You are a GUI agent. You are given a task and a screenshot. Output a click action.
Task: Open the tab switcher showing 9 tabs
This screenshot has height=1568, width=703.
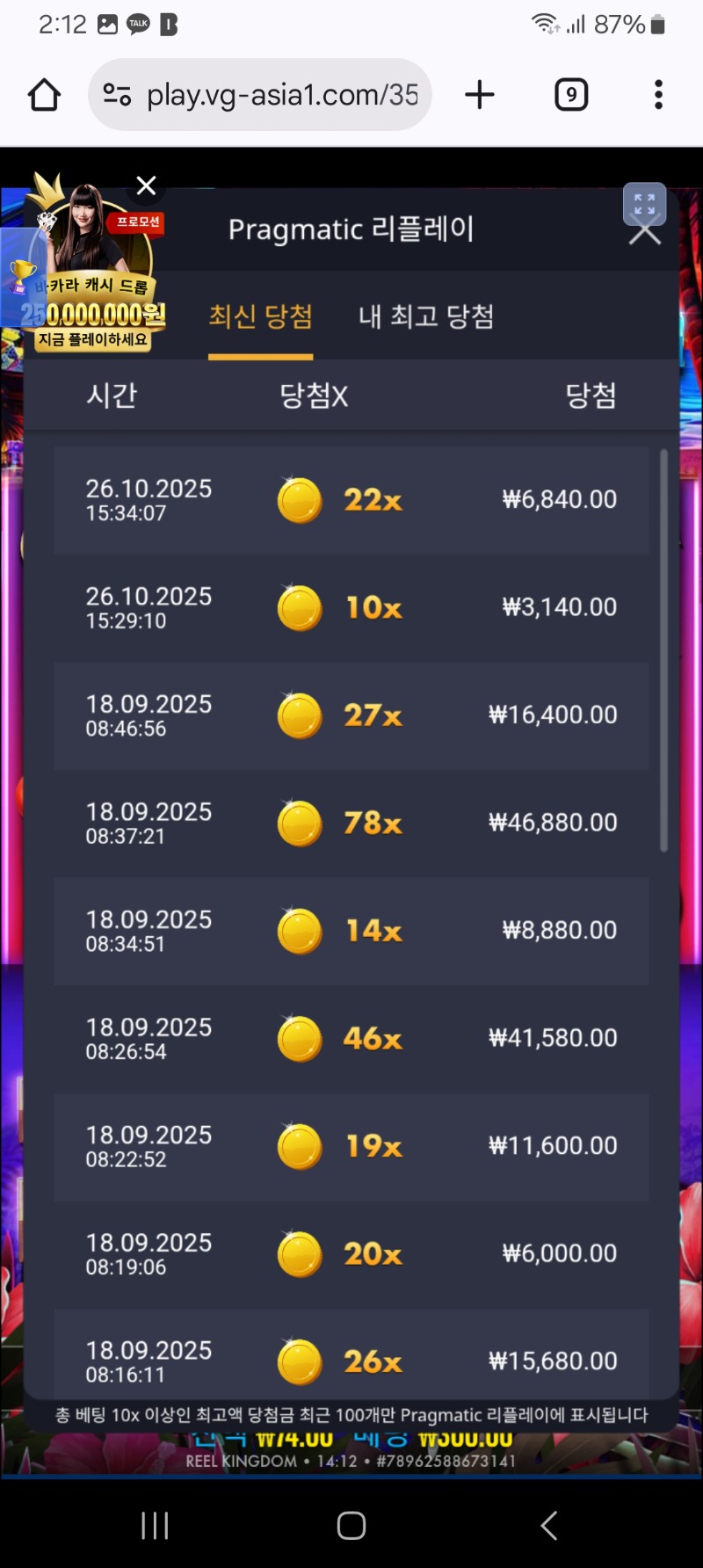pyautogui.click(x=571, y=95)
